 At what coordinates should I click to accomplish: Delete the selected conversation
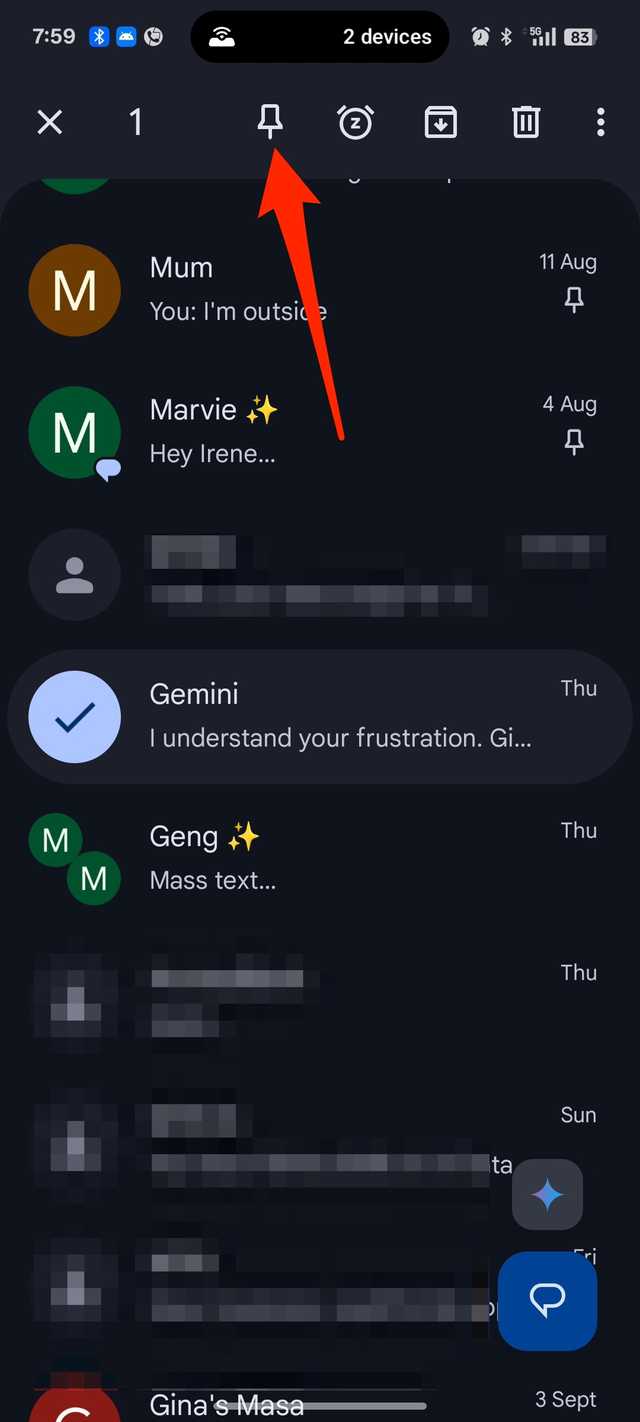point(526,123)
